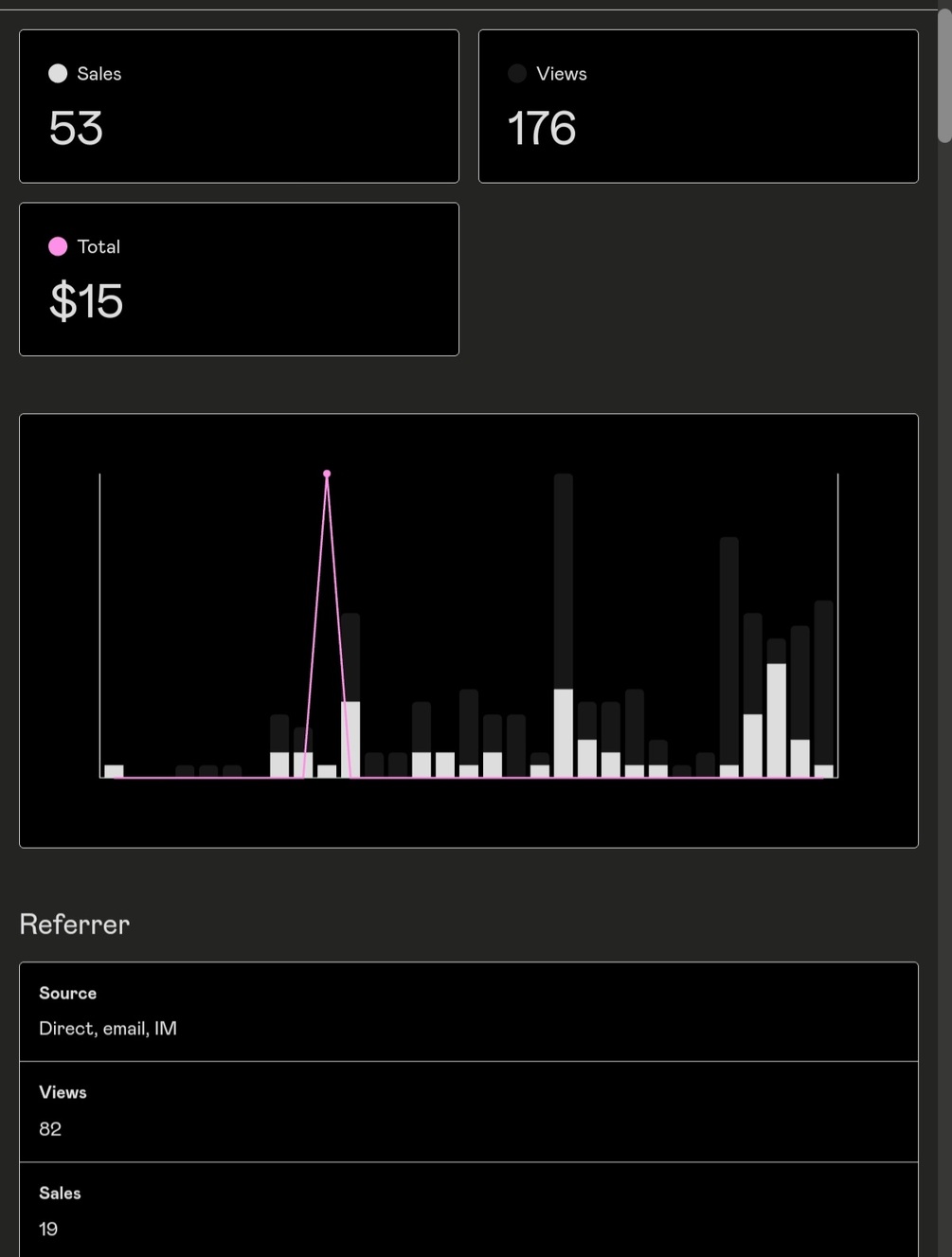
Task: Tap the tallest views bar in the chart
Action: [x=563, y=578]
